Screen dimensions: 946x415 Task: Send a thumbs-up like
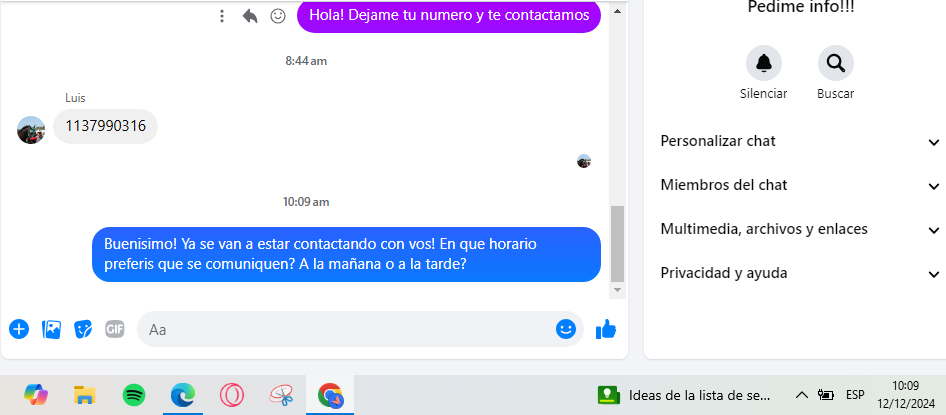(606, 329)
